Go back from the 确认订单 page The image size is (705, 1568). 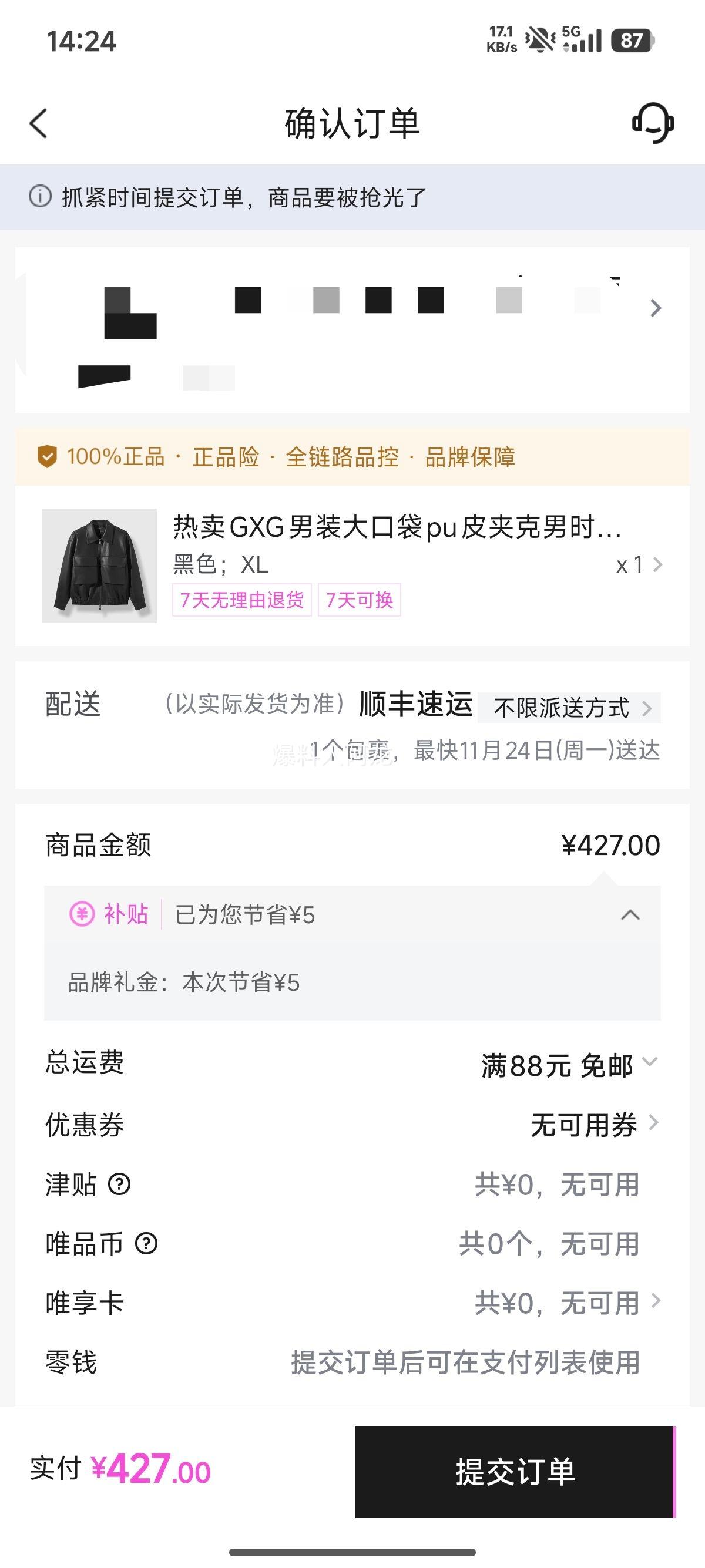(x=38, y=123)
